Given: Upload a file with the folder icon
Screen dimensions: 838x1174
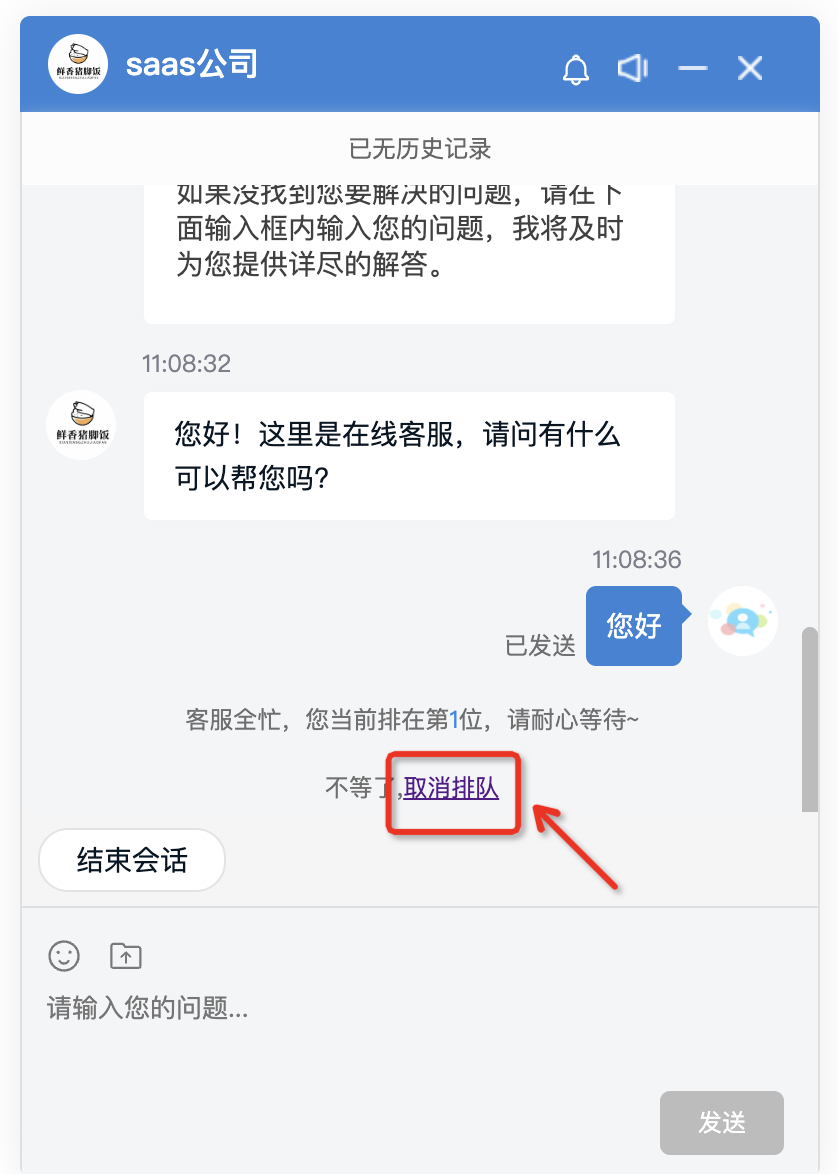Looking at the screenshot, I should click(x=126, y=955).
